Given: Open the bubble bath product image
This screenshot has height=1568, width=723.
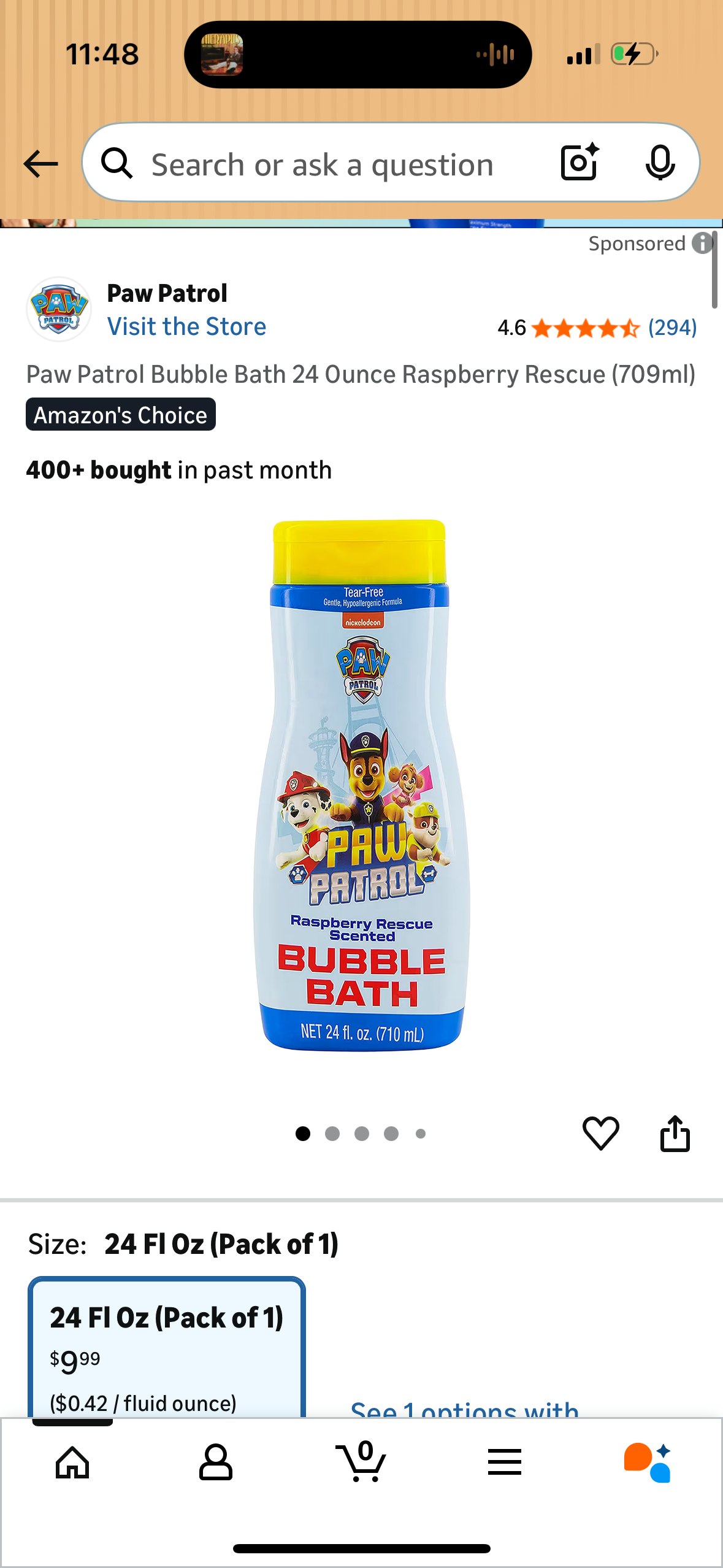Looking at the screenshot, I should [x=362, y=785].
